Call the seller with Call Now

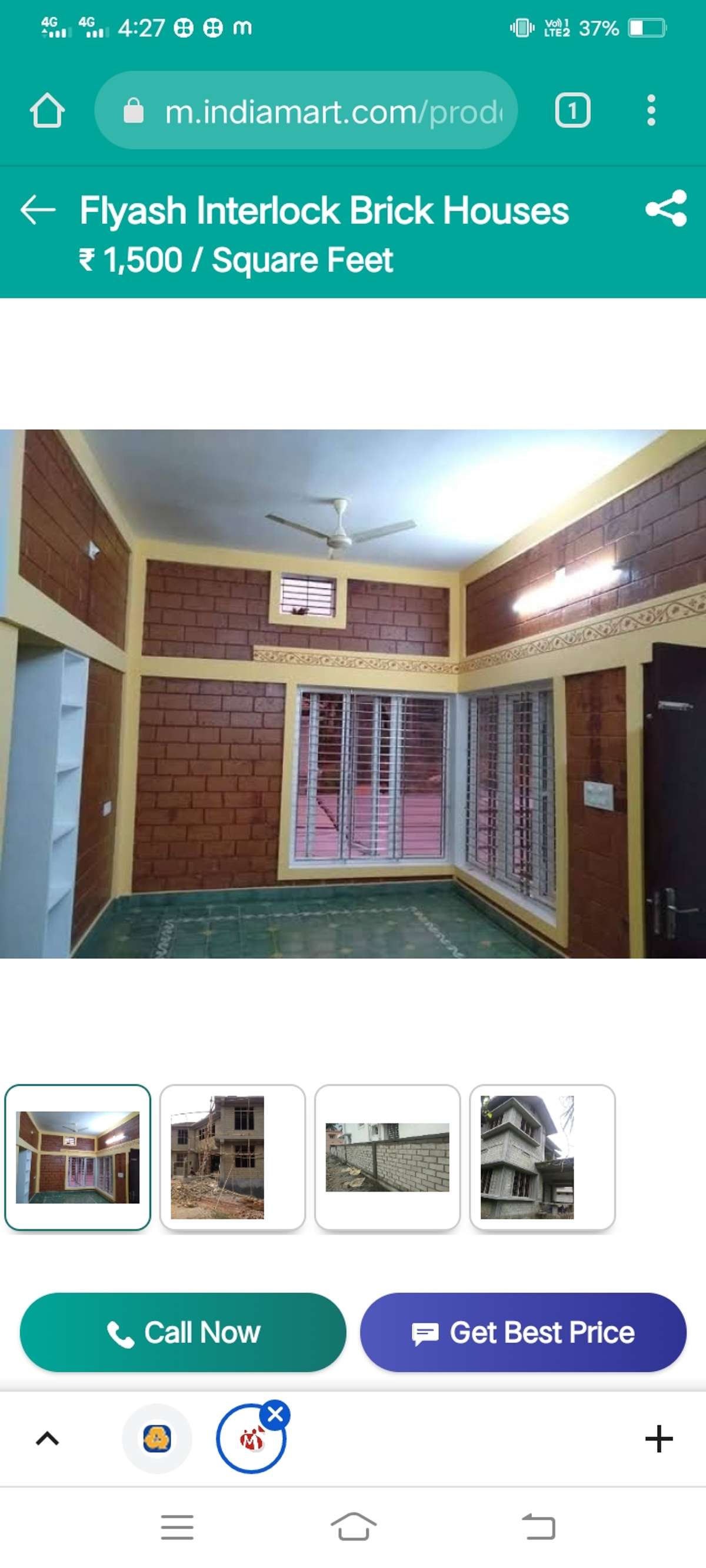(x=183, y=1332)
